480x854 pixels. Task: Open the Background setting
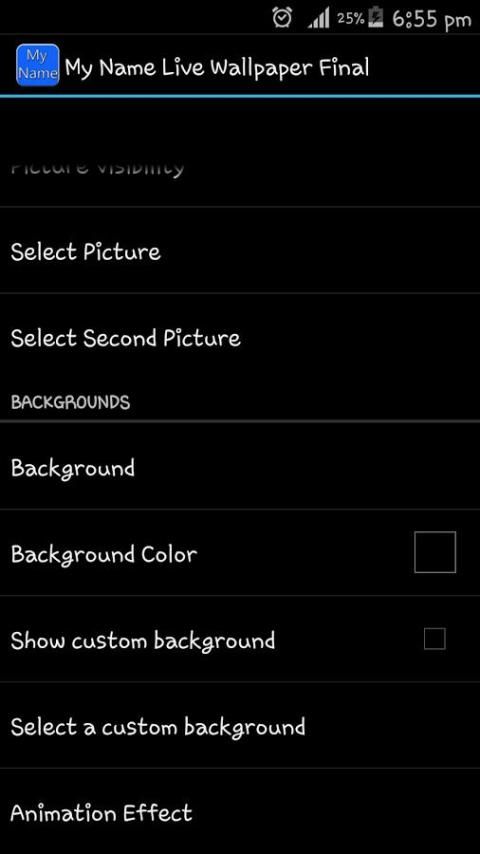click(x=240, y=466)
